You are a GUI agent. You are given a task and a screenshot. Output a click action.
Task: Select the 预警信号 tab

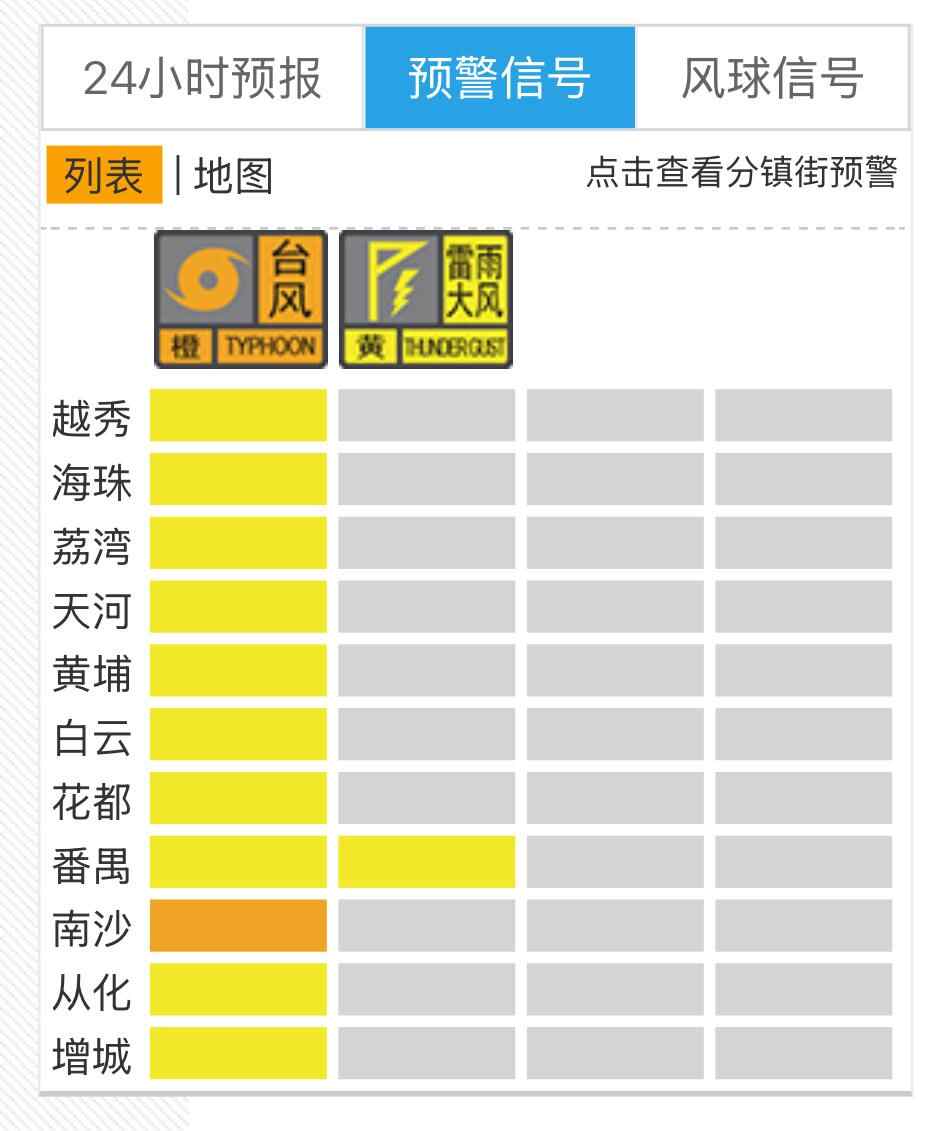[x=499, y=78]
